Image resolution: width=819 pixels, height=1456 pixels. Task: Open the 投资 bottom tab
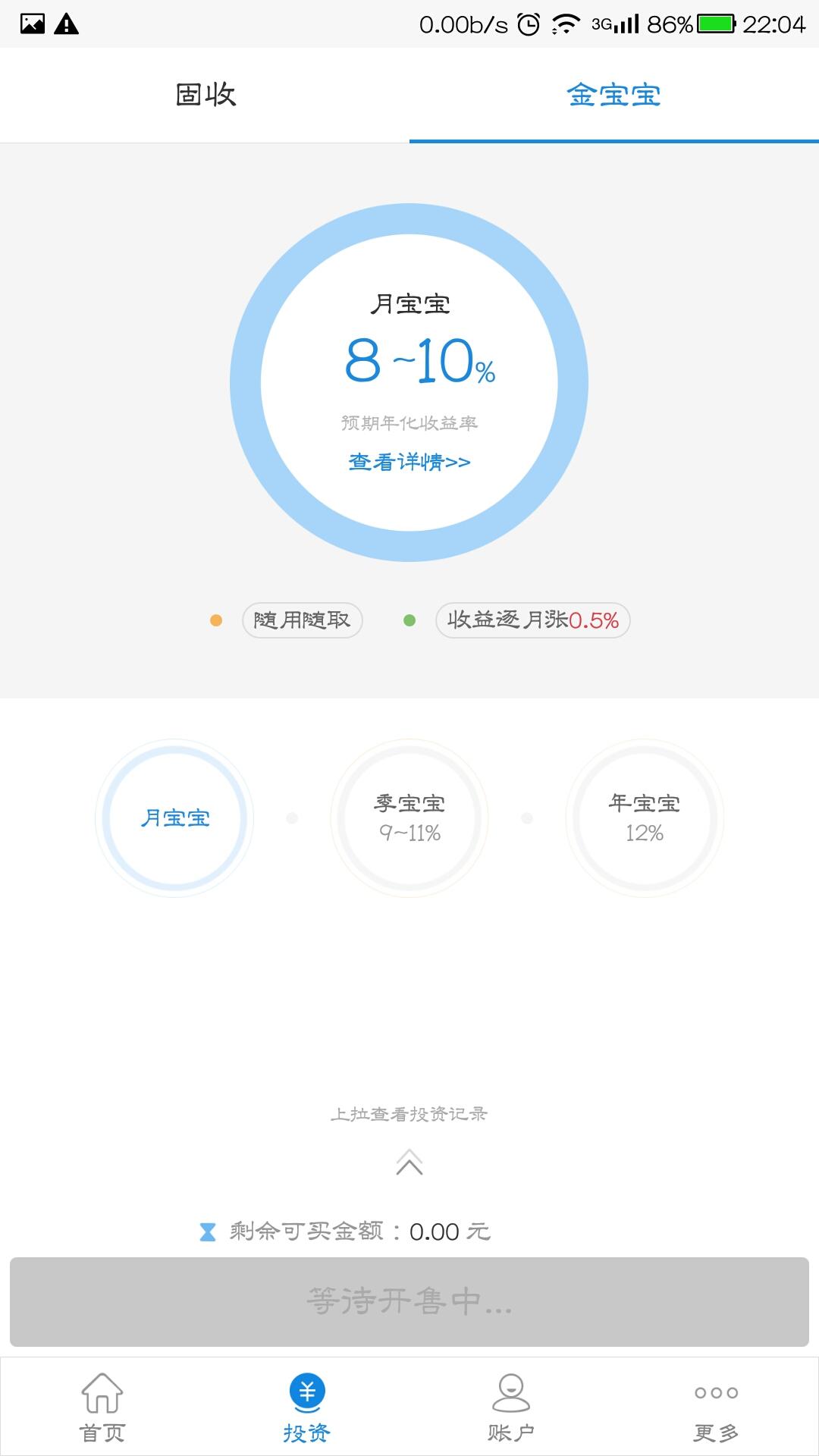pyautogui.click(x=307, y=1407)
